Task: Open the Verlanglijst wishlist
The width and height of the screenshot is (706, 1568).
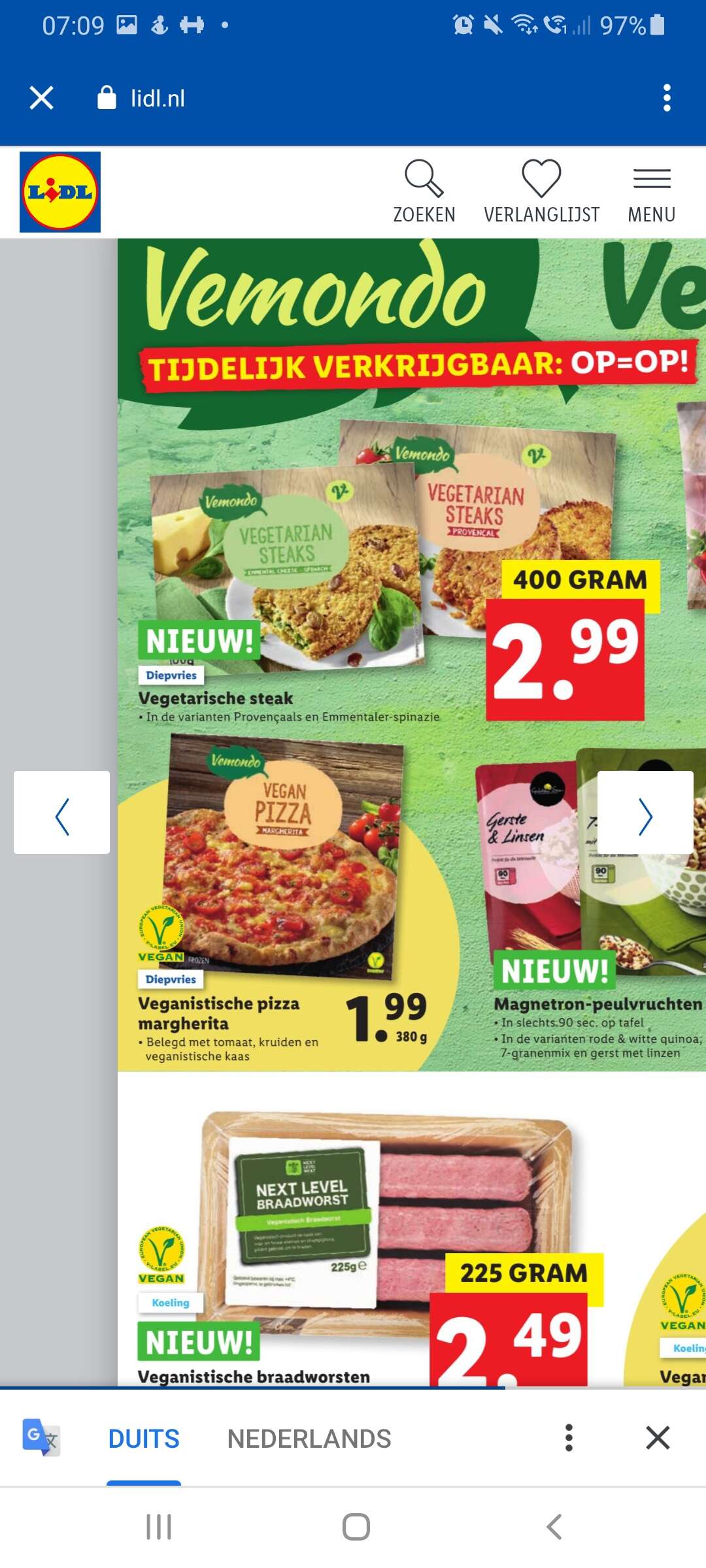Action: coord(541,192)
